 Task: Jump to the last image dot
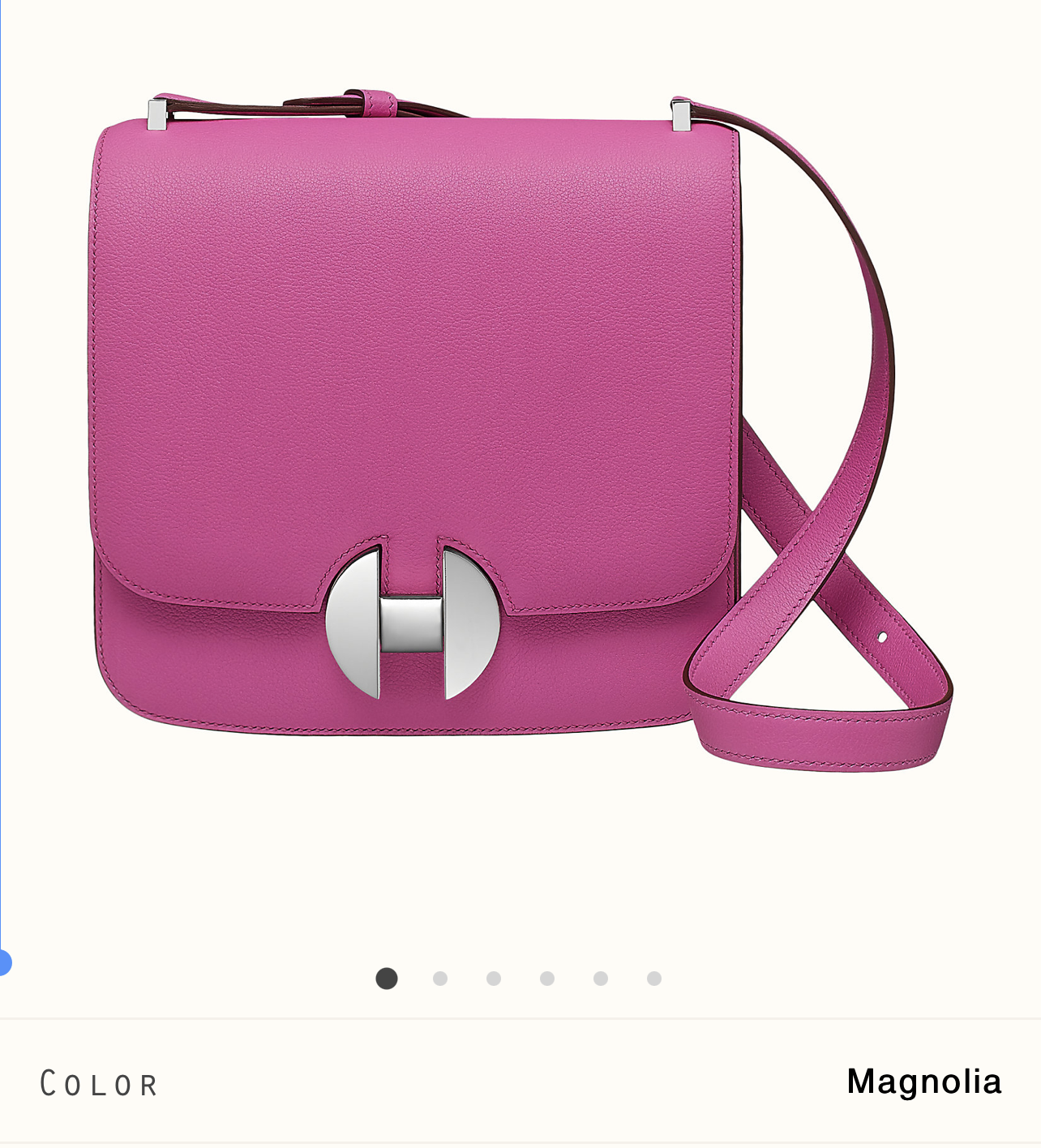(654, 979)
